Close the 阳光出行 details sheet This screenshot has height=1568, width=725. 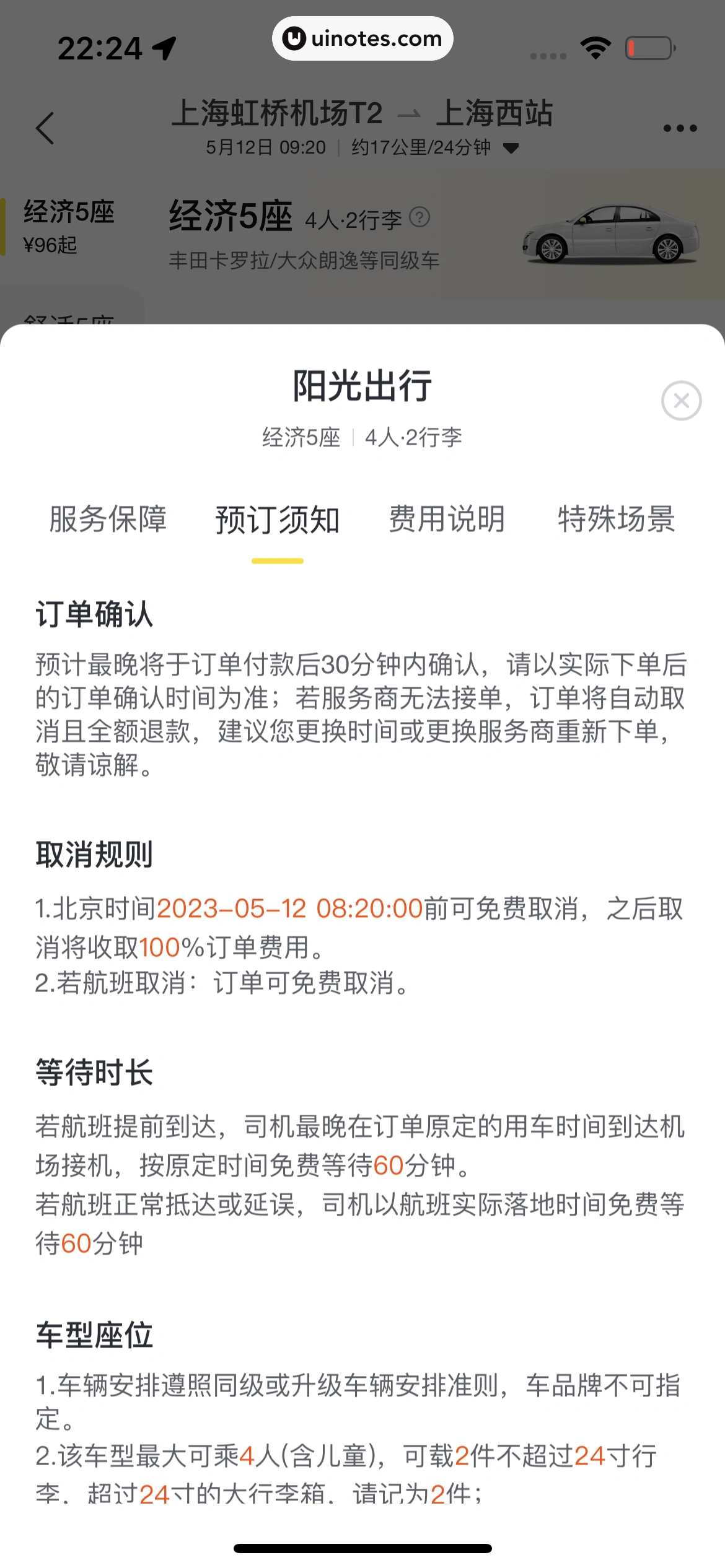coord(681,401)
